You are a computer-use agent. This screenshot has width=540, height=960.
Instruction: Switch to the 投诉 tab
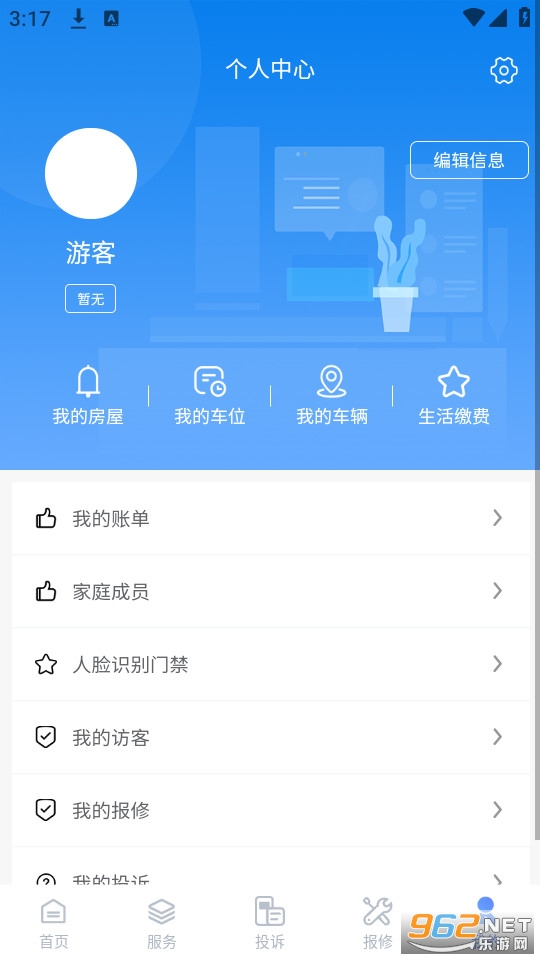coord(270,923)
